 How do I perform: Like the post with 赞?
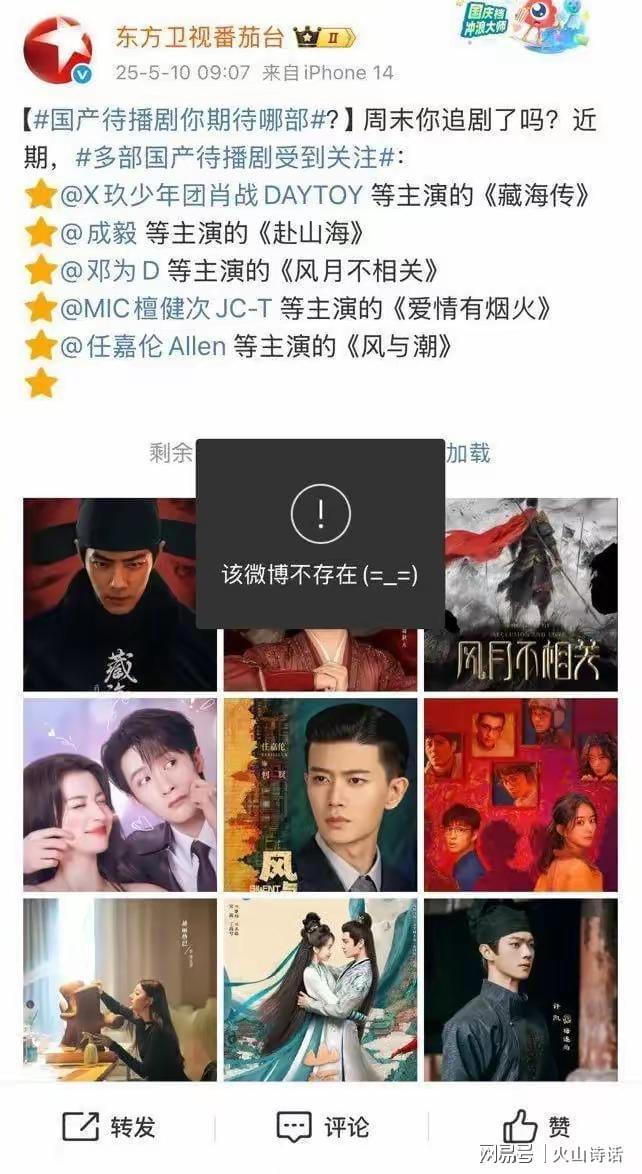pyautogui.click(x=536, y=1127)
